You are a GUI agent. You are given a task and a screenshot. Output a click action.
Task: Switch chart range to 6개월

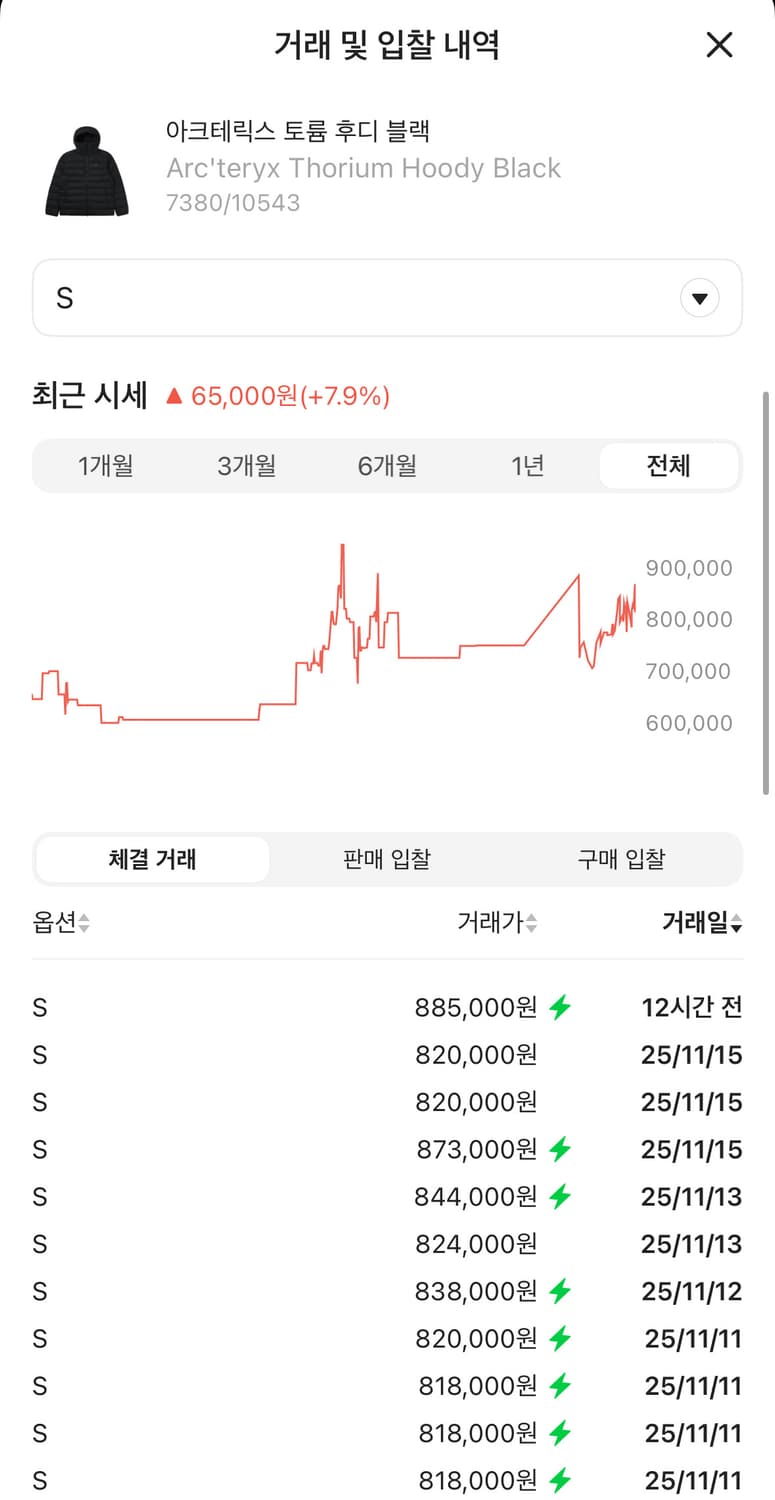click(387, 465)
